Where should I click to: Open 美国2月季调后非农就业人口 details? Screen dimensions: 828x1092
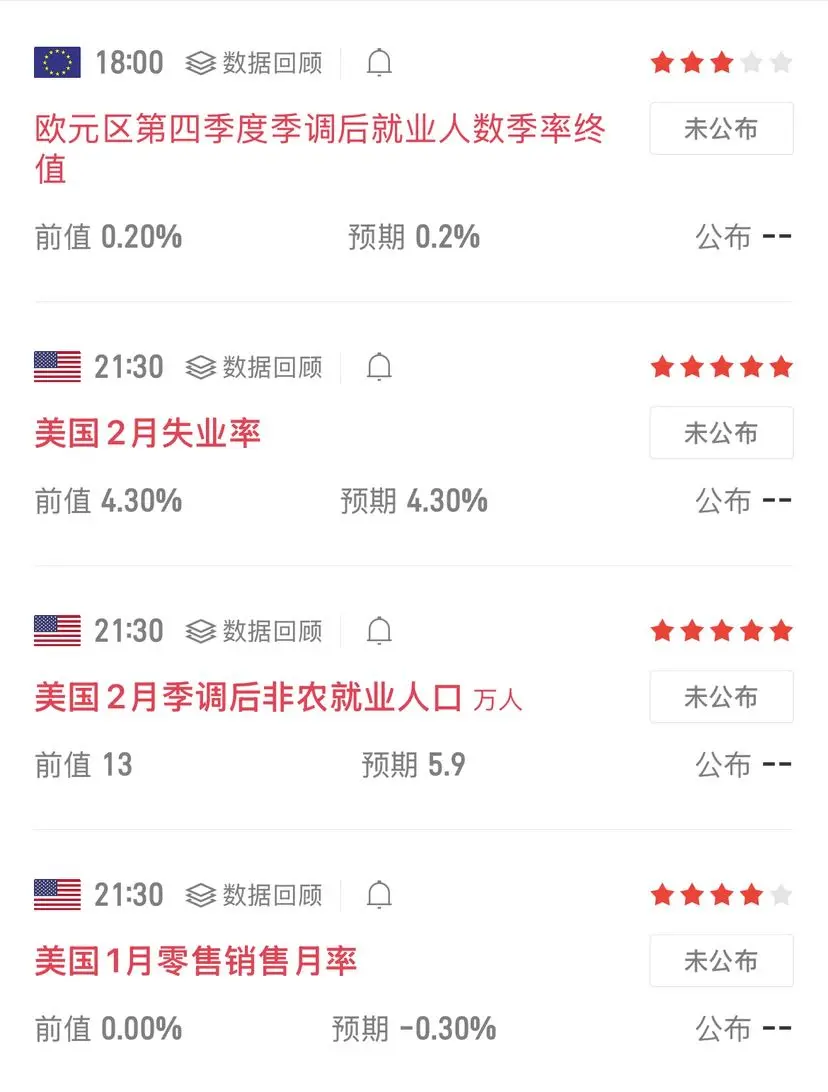click(x=248, y=698)
